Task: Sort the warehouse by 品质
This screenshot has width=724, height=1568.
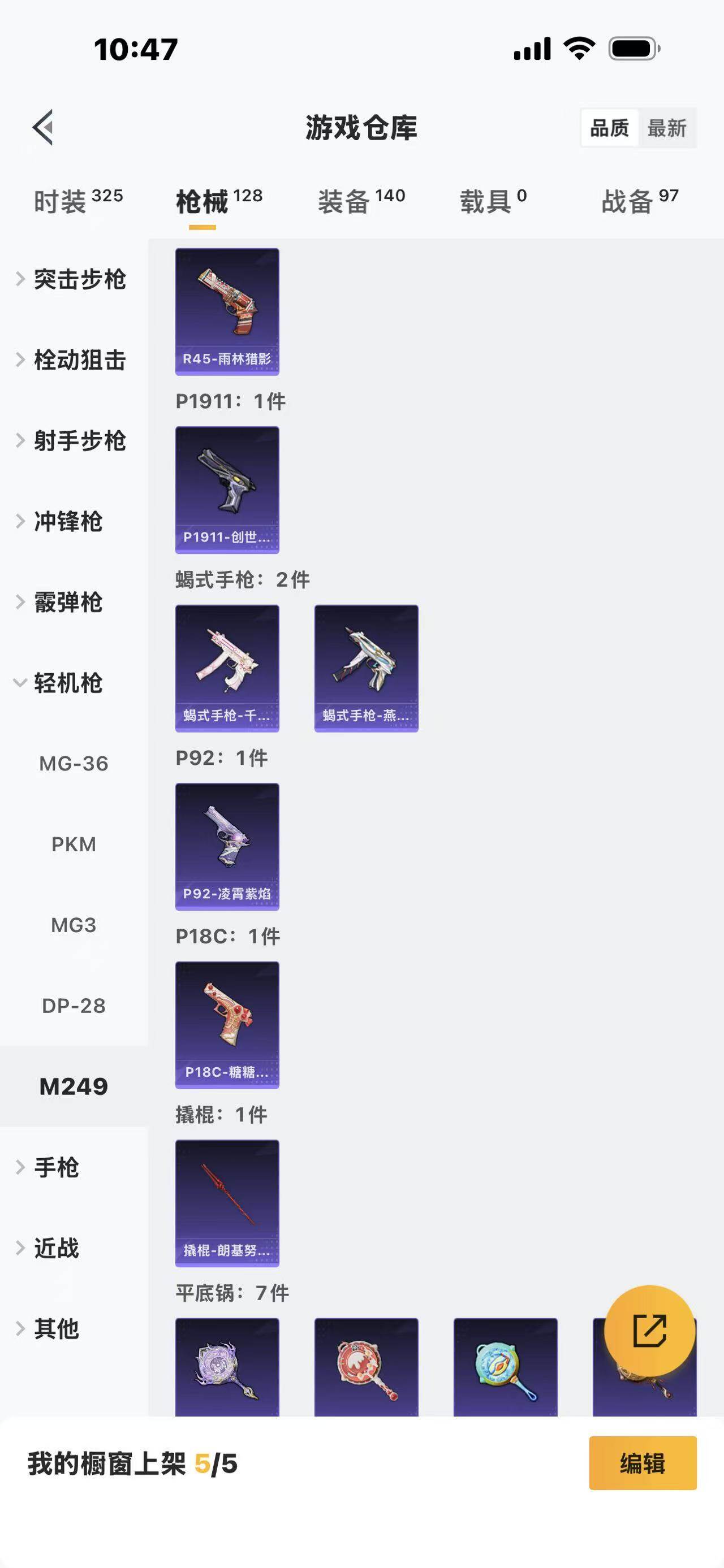Action: [610, 128]
